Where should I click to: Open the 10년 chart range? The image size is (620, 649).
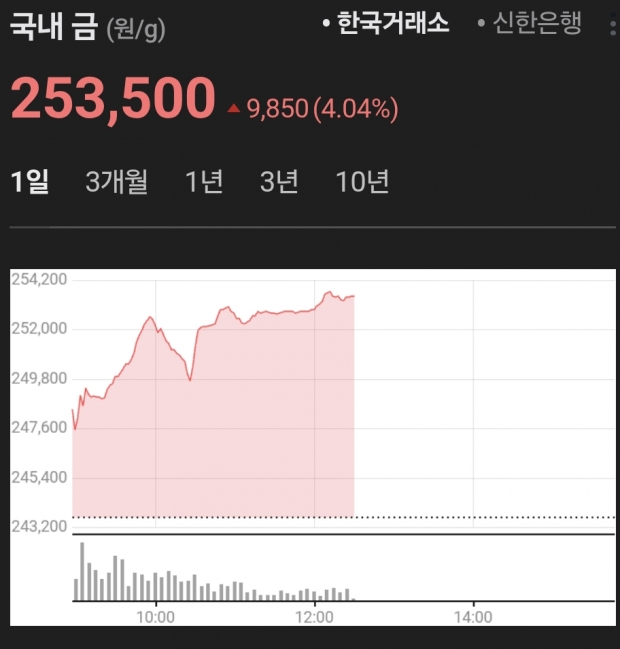point(362,182)
